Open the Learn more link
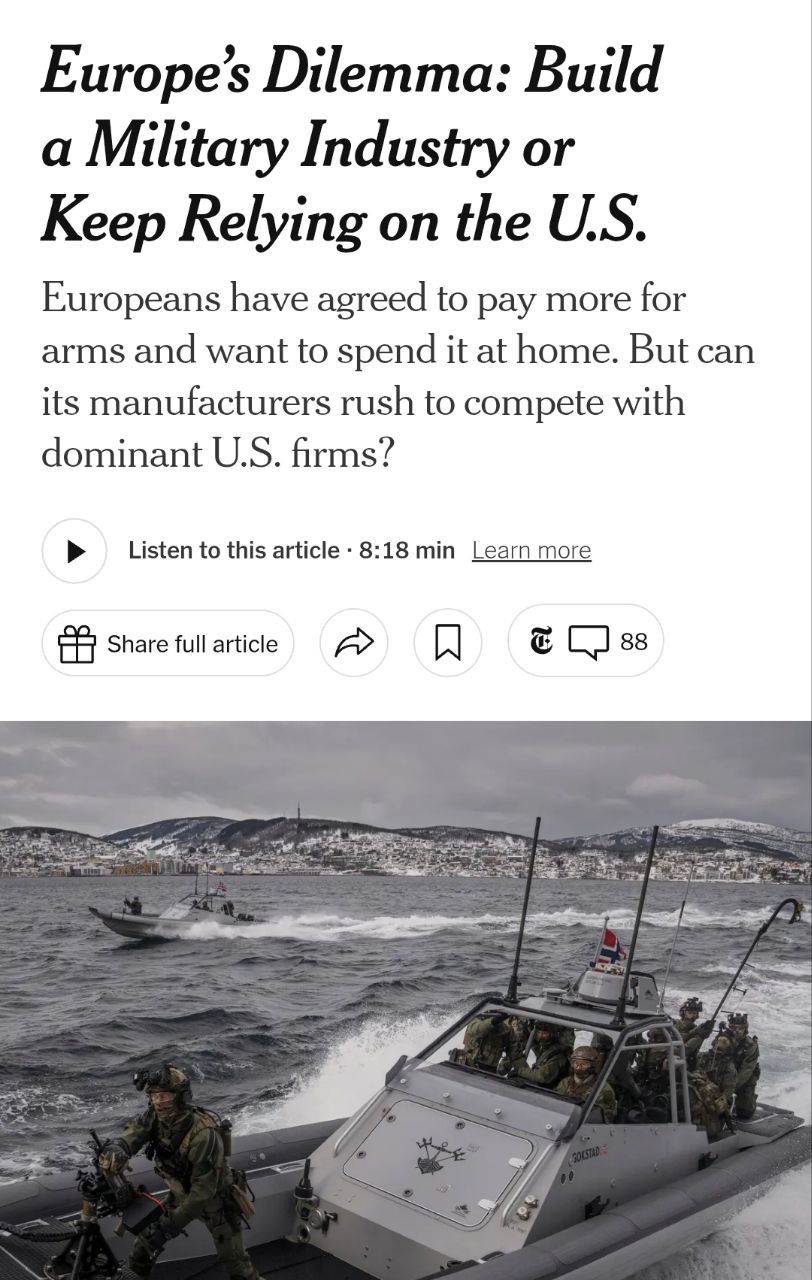The width and height of the screenshot is (812, 1280). tap(531, 551)
